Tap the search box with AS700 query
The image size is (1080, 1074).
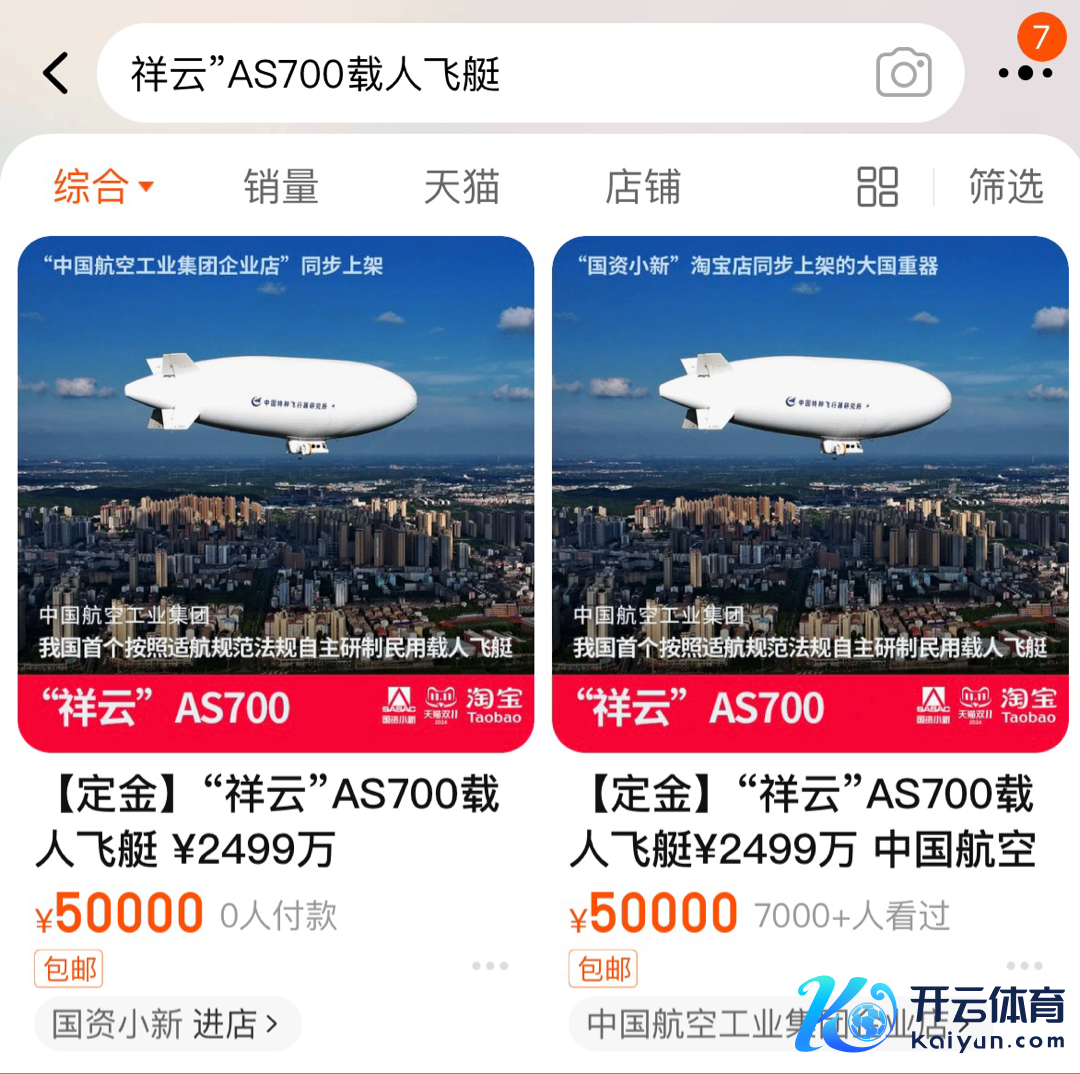pos(480,74)
